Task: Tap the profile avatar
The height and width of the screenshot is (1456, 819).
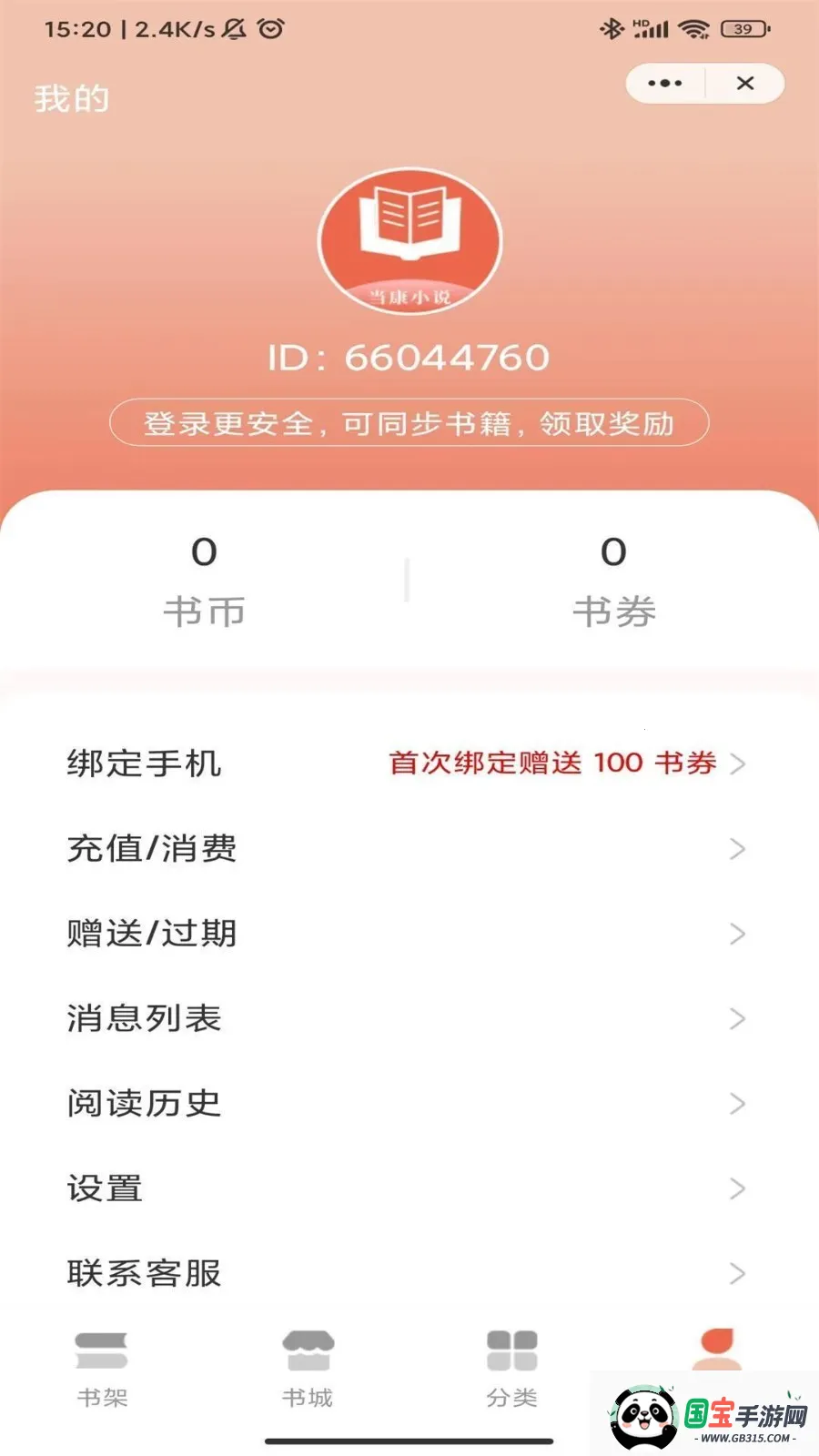Action: click(409, 240)
